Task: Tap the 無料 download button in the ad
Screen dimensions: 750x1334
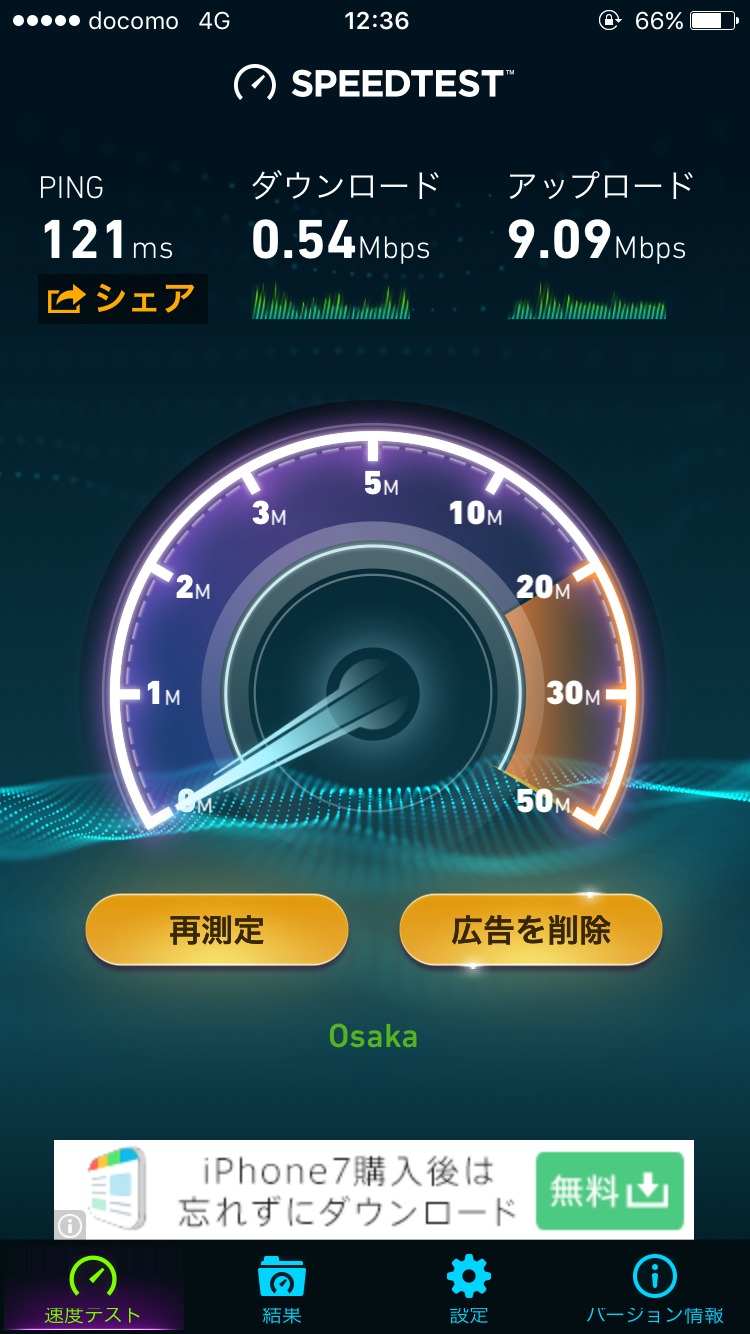Action: (609, 1190)
